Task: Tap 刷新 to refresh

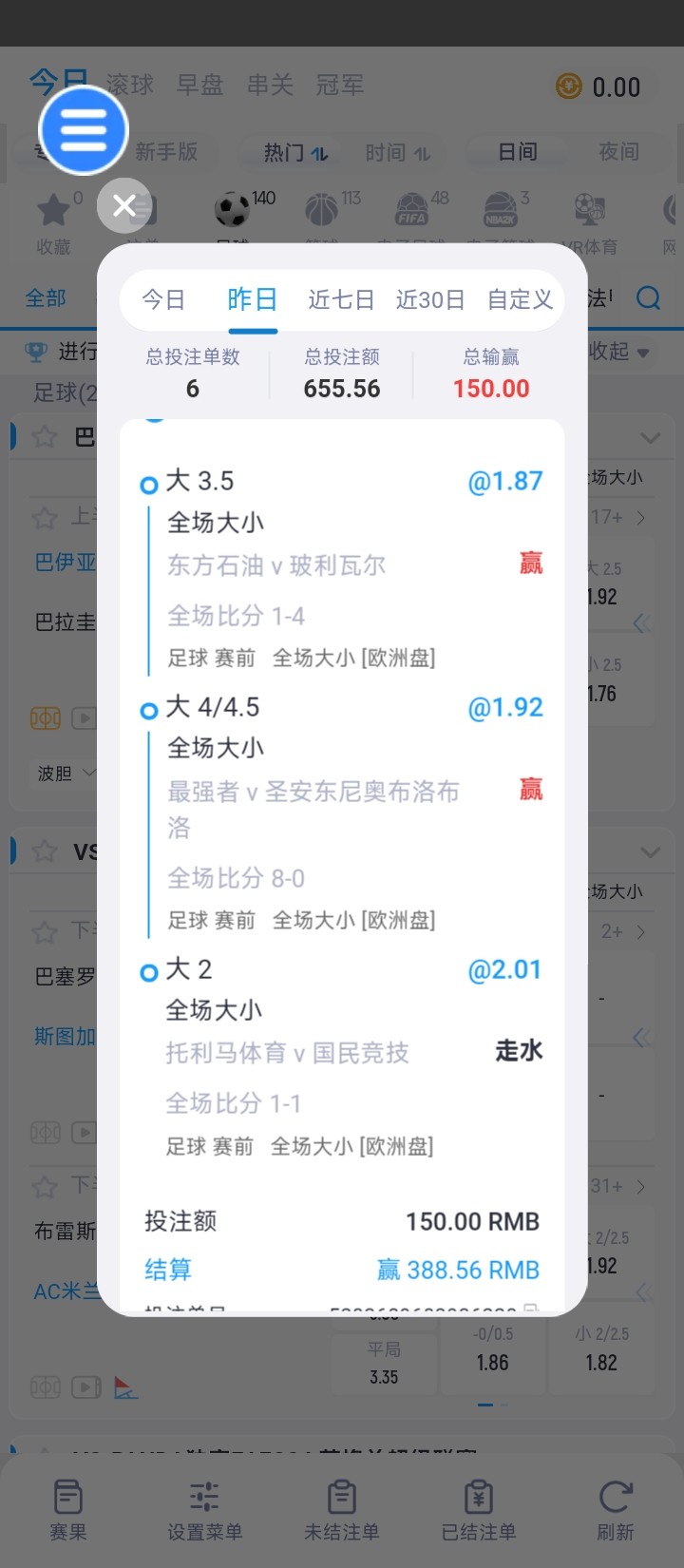Action: [x=616, y=1509]
